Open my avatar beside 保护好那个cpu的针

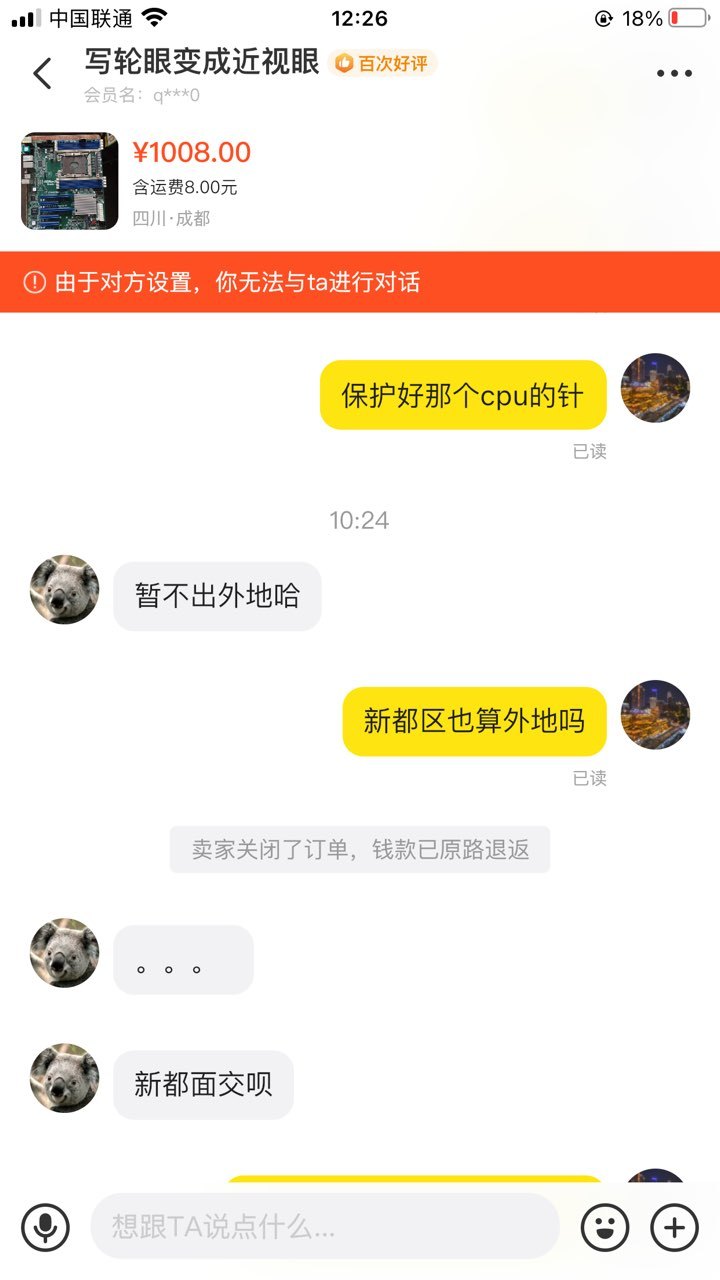click(655, 388)
